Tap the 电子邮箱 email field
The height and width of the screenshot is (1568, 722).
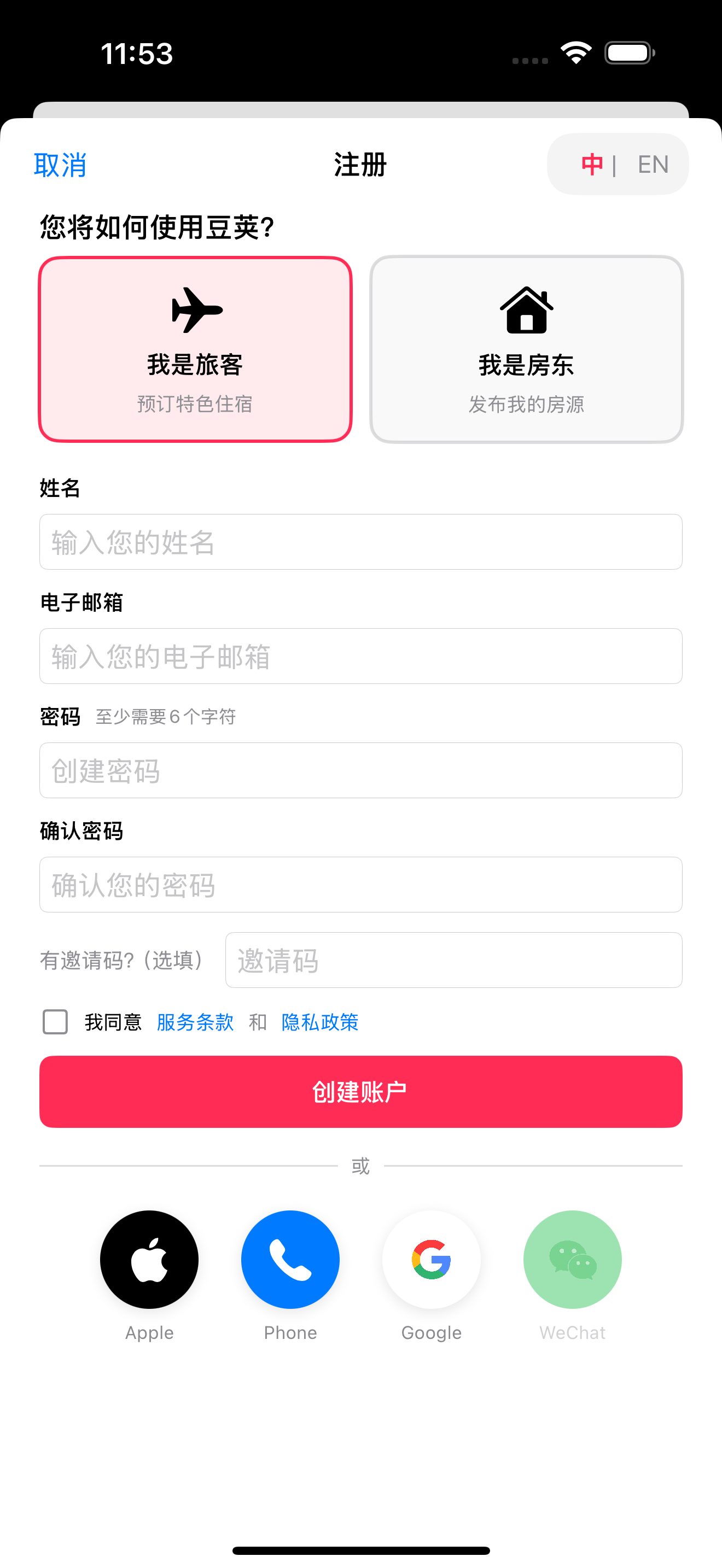click(360, 656)
